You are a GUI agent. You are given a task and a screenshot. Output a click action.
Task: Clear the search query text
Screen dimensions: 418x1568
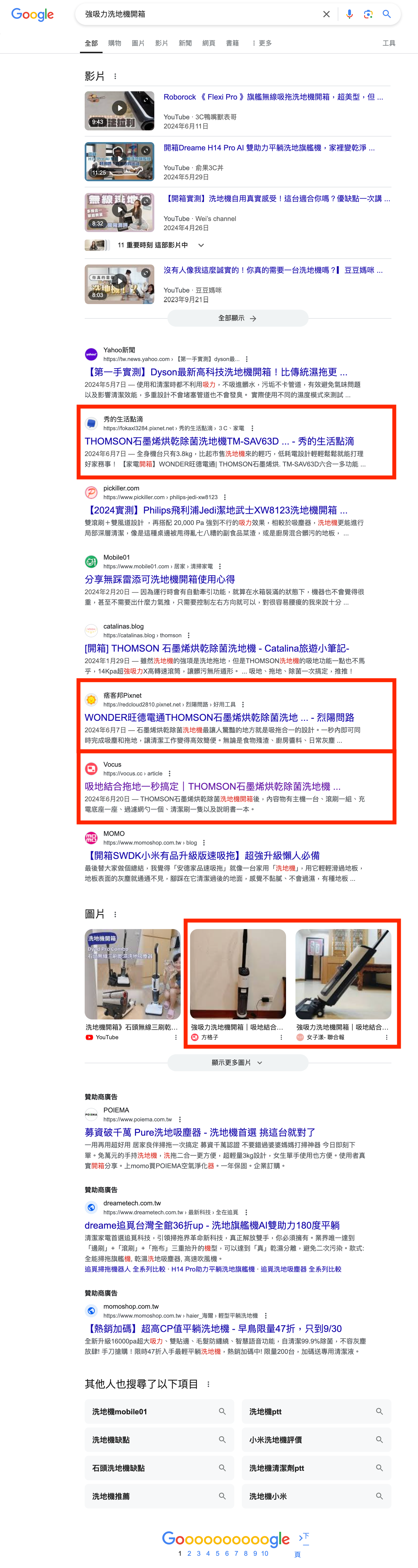pos(326,14)
